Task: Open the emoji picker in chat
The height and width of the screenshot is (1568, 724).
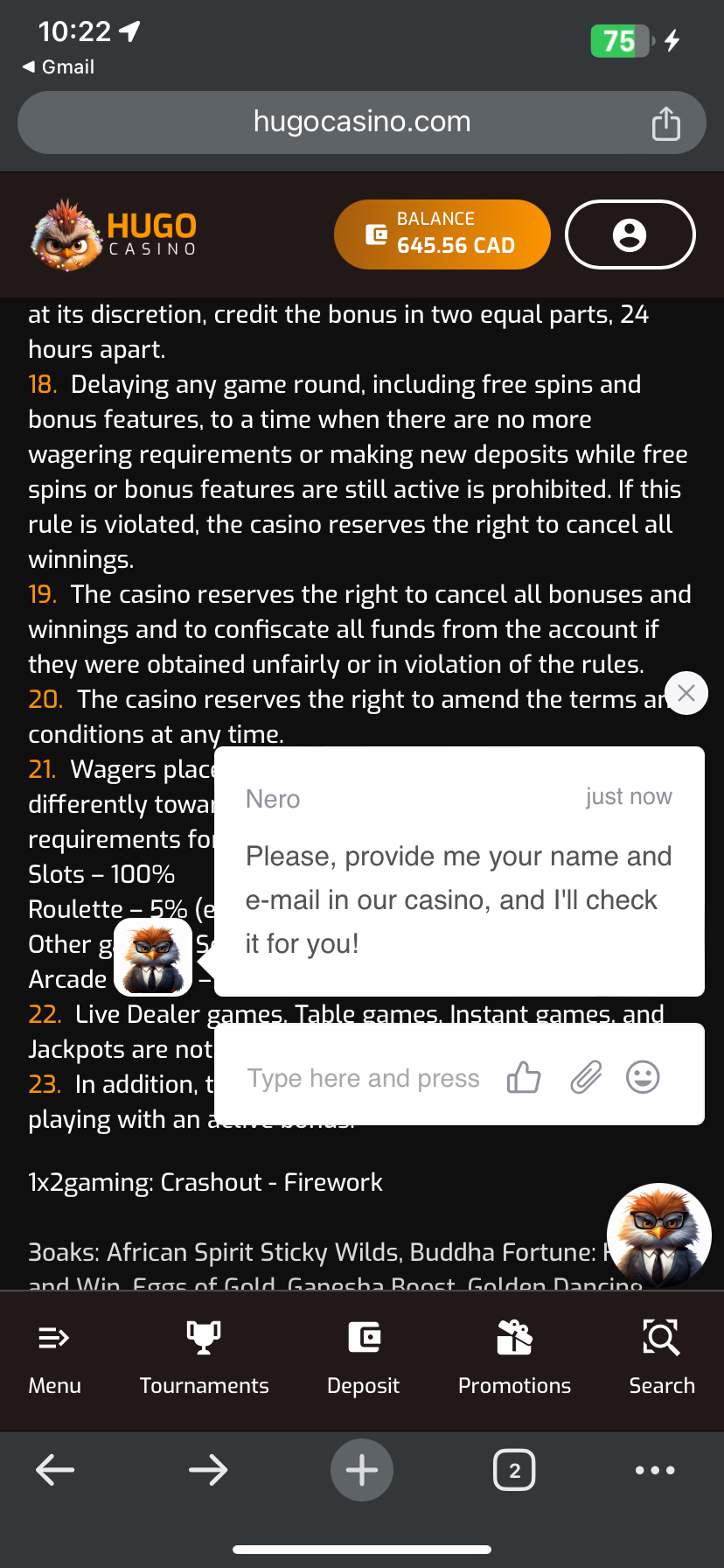Action: pyautogui.click(x=643, y=1077)
